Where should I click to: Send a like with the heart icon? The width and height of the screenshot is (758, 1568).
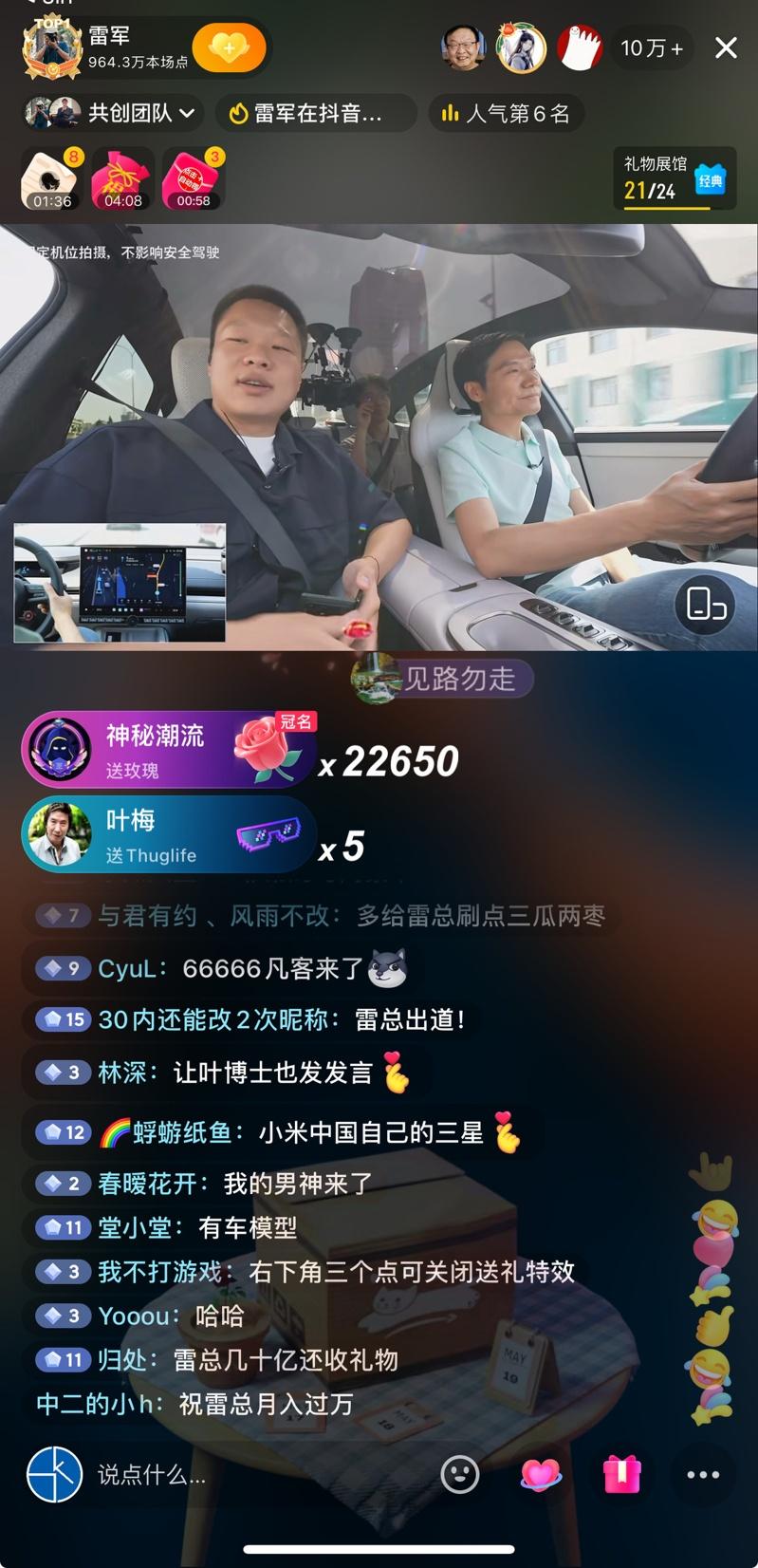541,1474
